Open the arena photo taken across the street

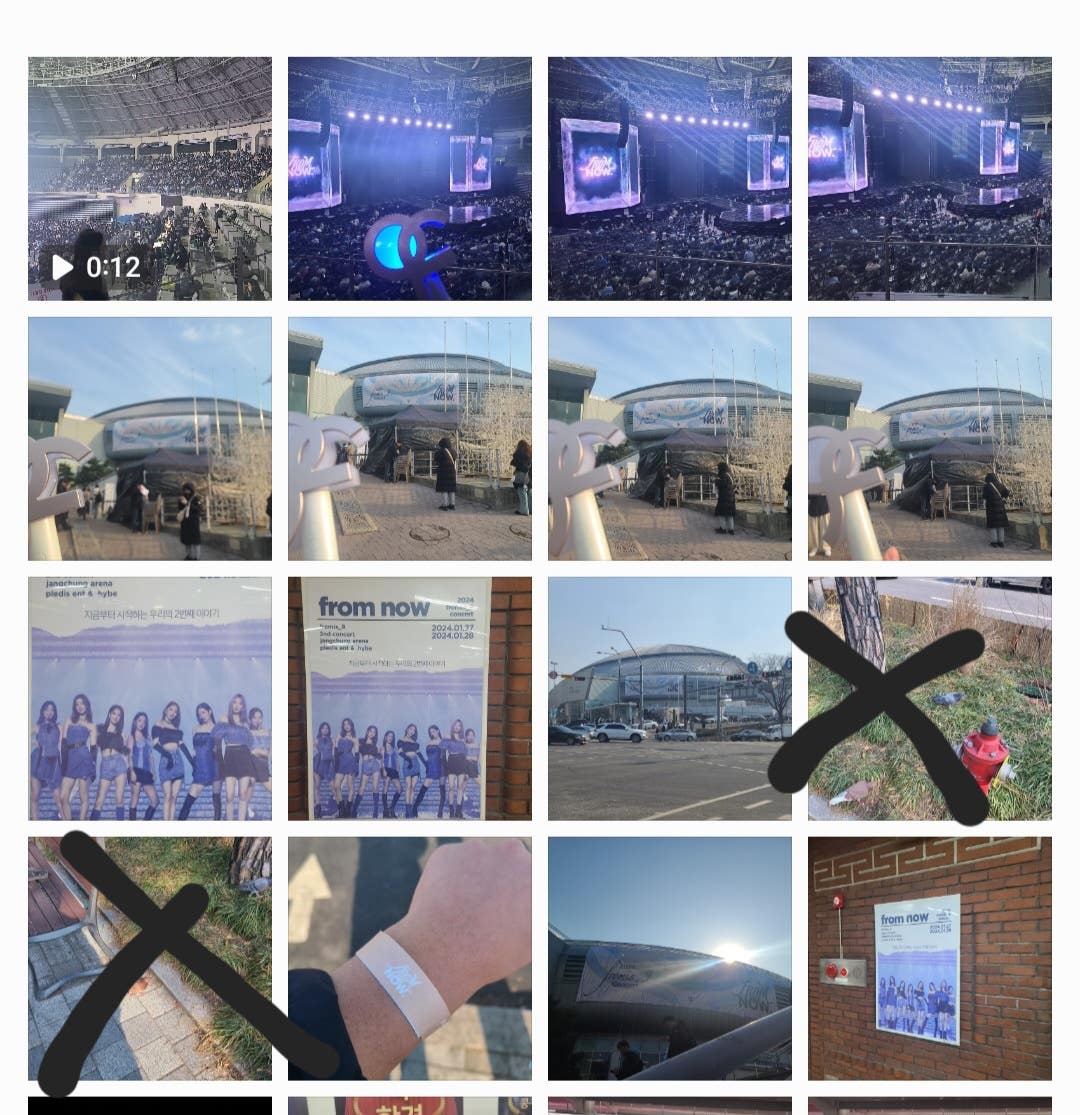point(669,698)
